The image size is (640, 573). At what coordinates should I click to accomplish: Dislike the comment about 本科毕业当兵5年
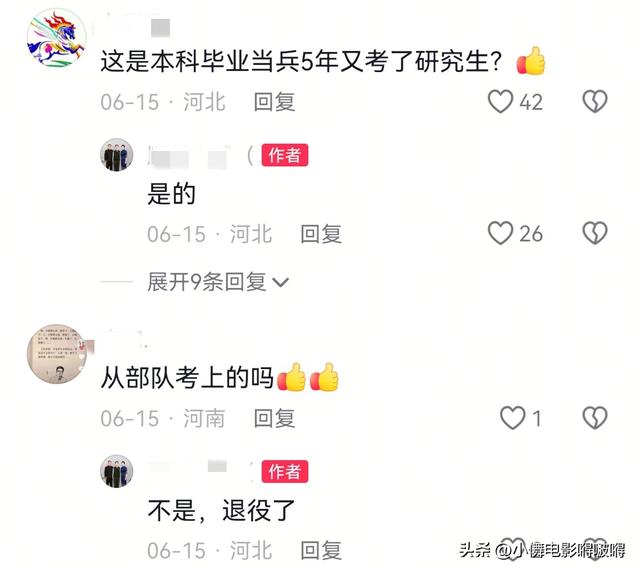coord(595,101)
